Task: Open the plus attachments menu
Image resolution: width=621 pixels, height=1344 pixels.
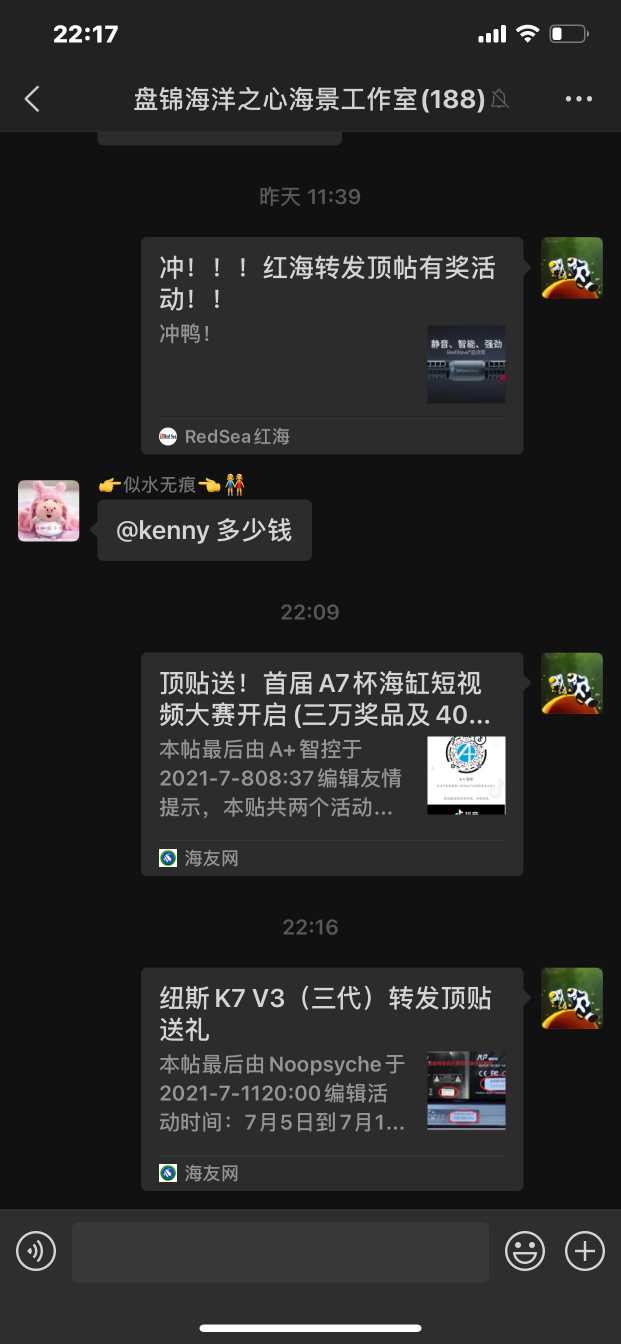Action: click(x=585, y=1251)
